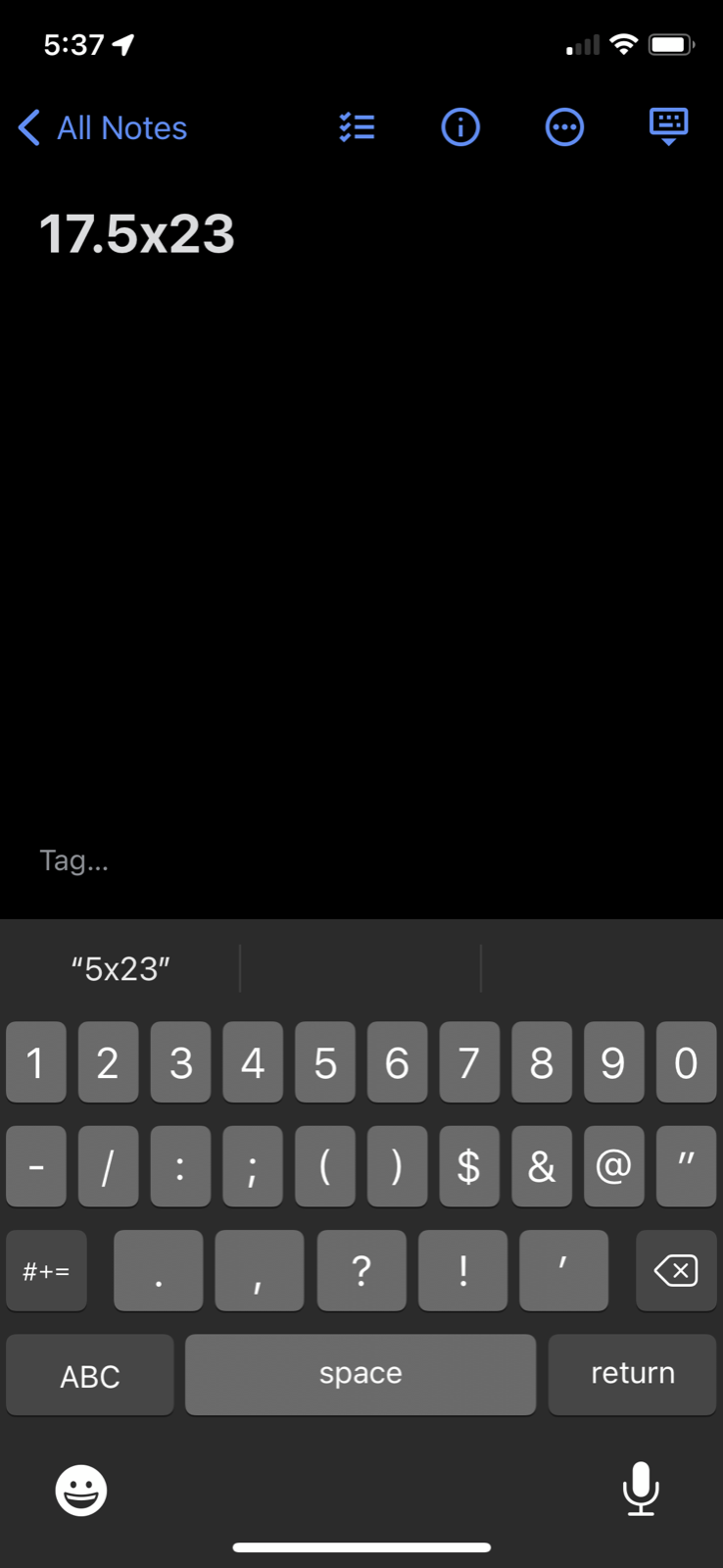Open the #+= symbols keyboard
This screenshot has height=1568, width=723.
point(46,1271)
